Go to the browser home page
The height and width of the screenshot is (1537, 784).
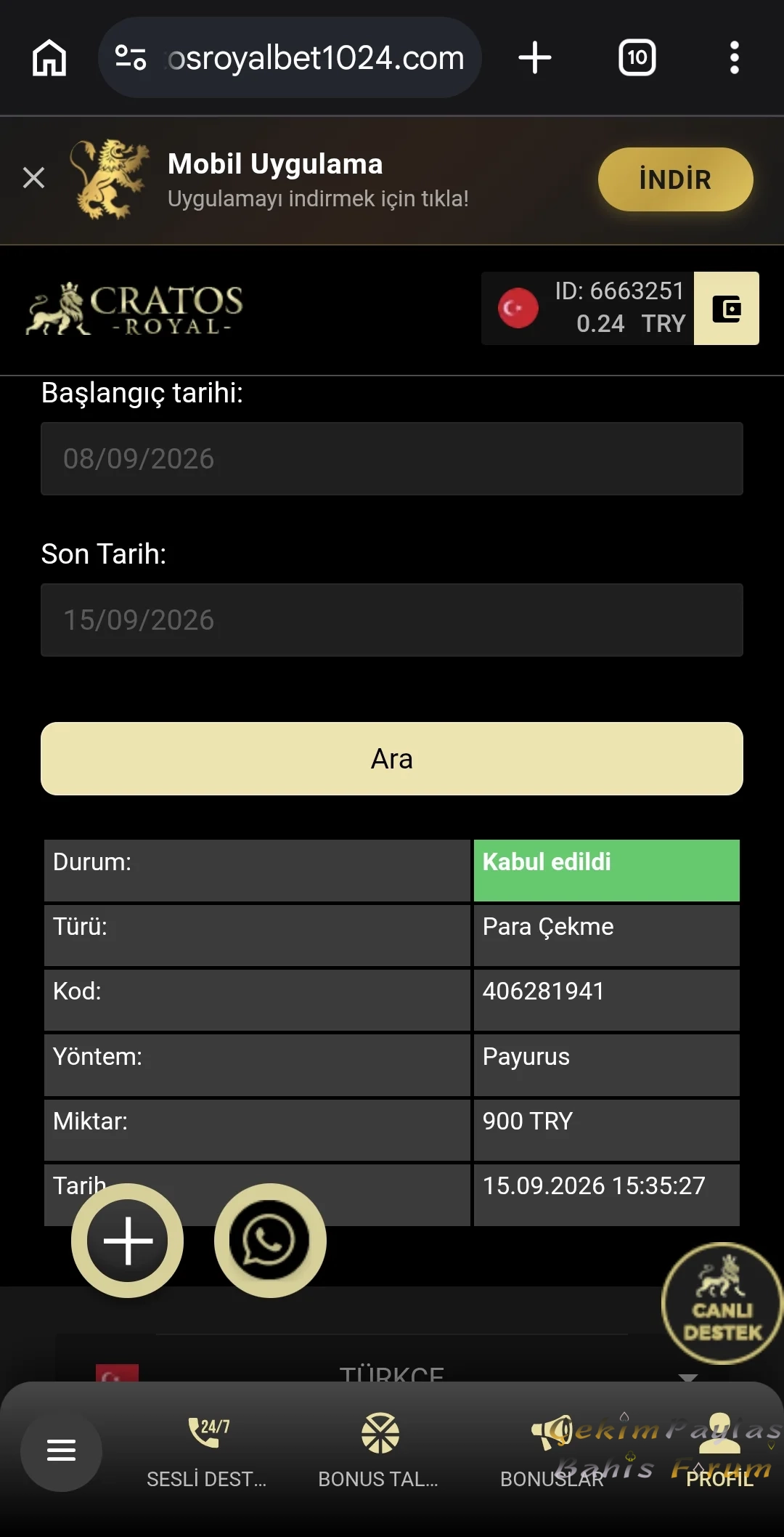(49, 57)
